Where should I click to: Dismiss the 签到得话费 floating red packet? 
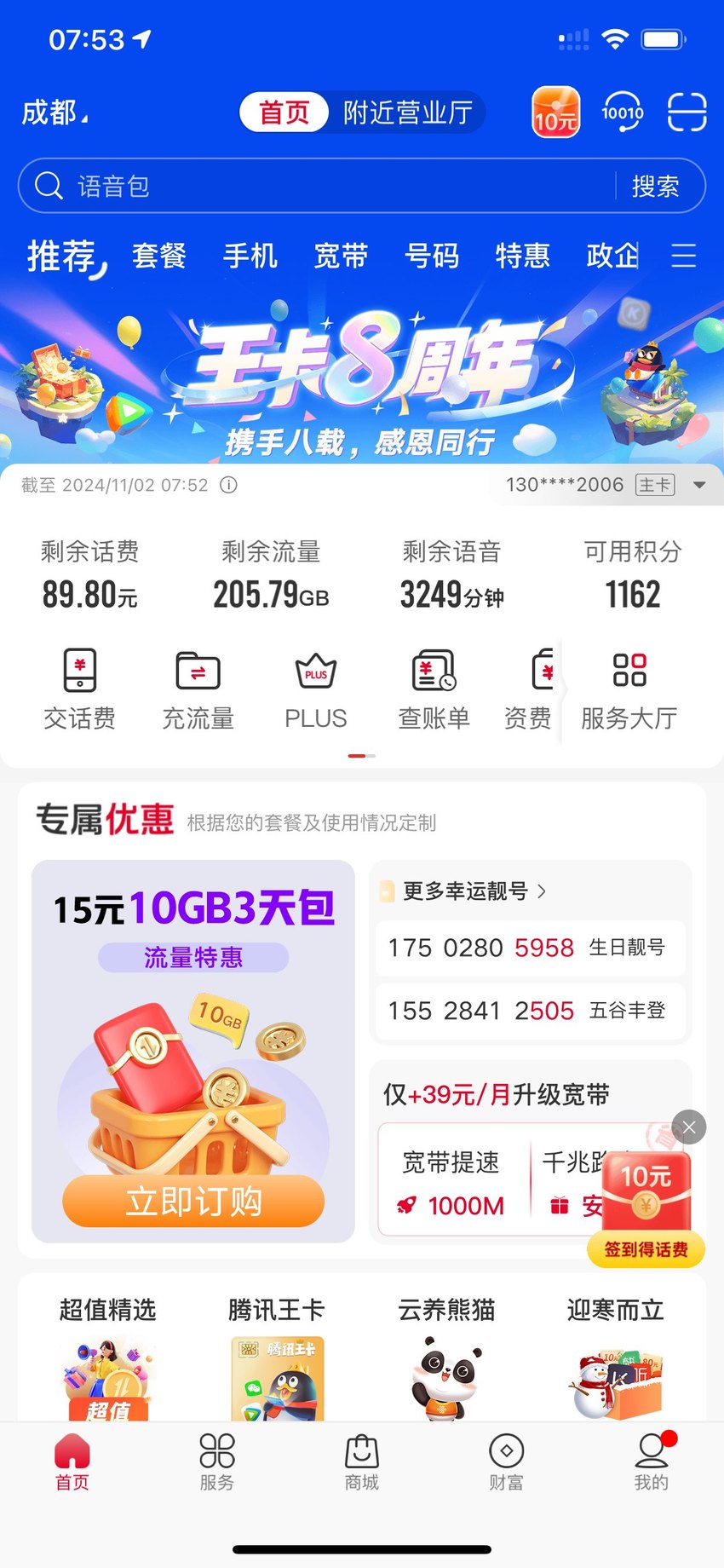(x=689, y=1127)
